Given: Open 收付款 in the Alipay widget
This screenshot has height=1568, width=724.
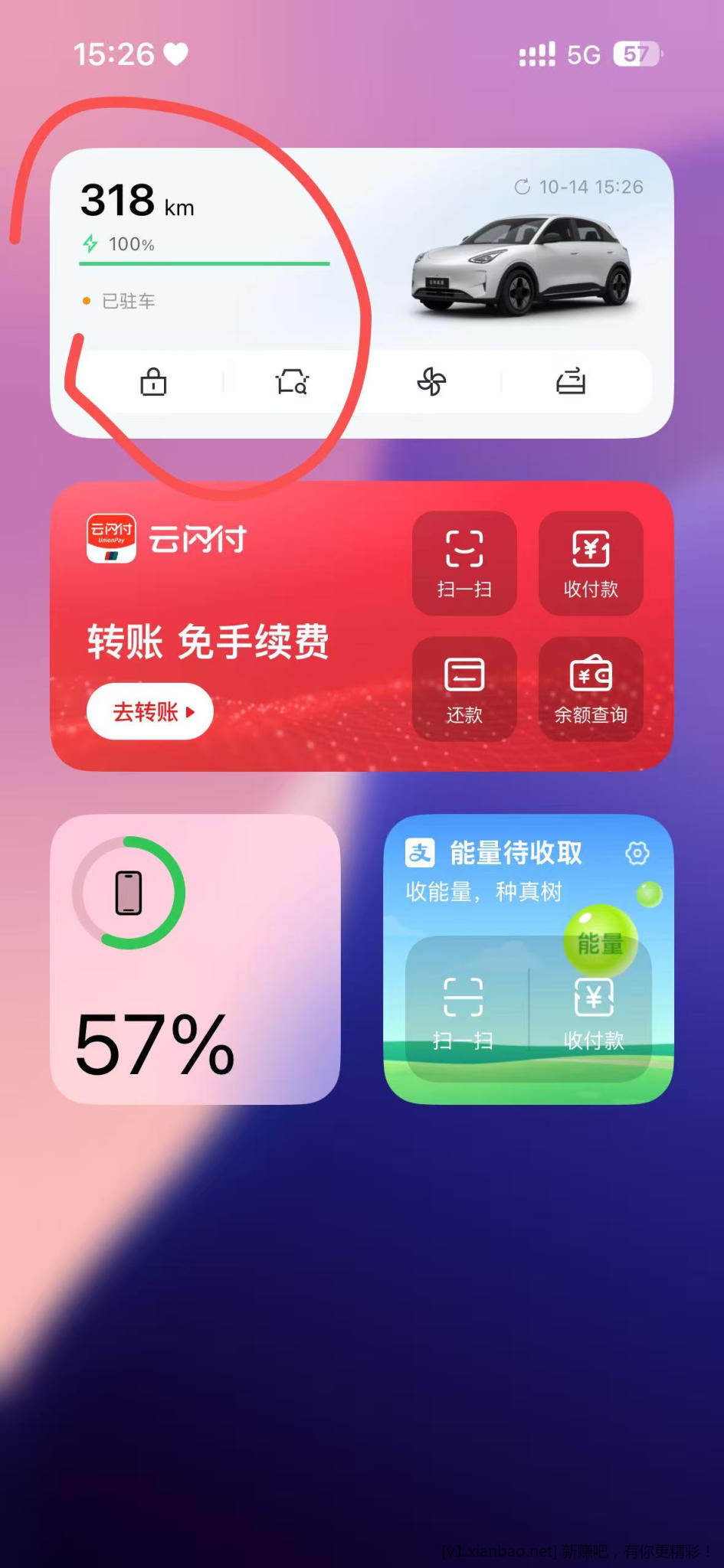Looking at the screenshot, I should pyautogui.click(x=594, y=1012).
